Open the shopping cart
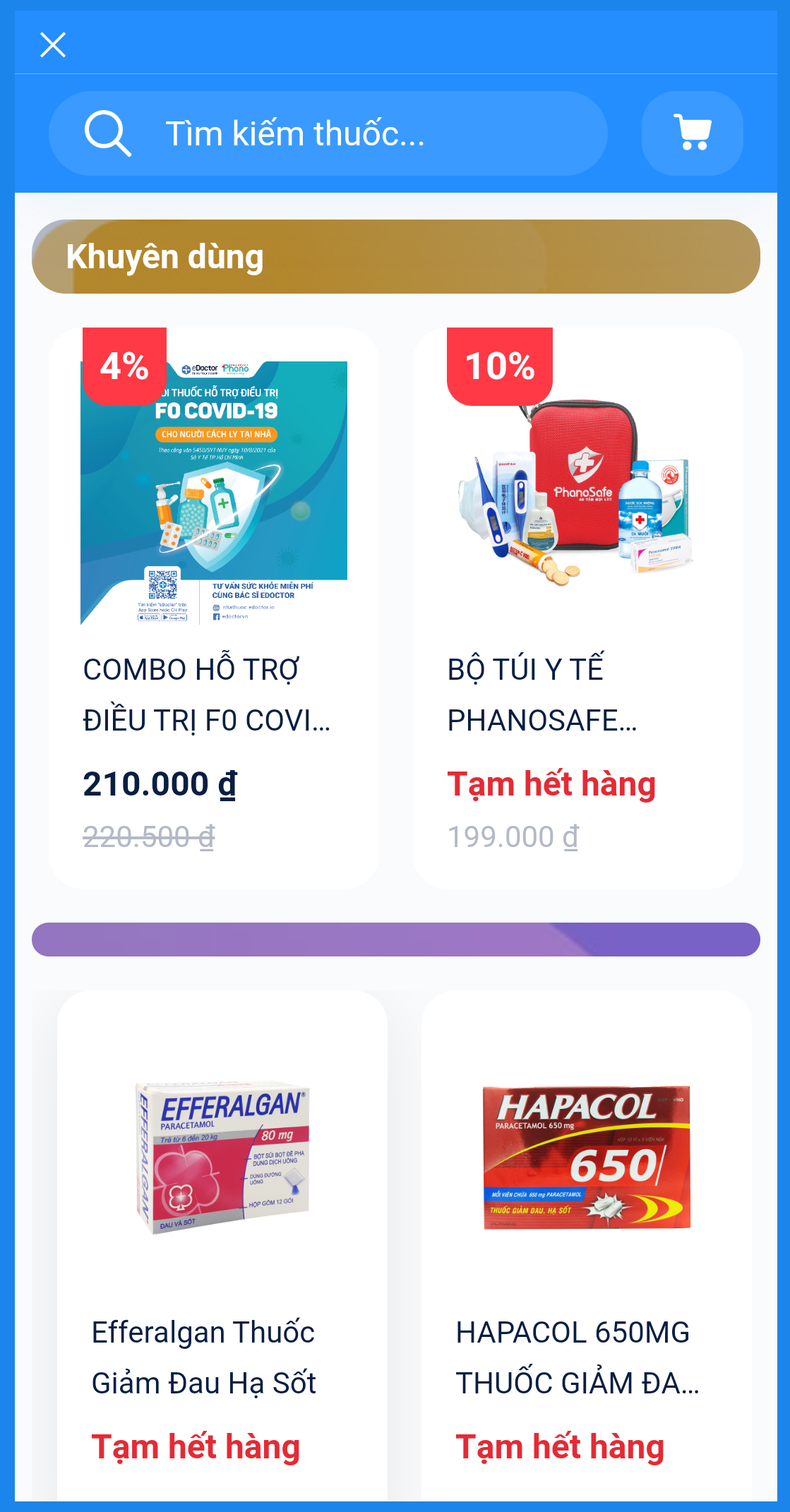The width and height of the screenshot is (790, 1512). pyautogui.click(x=692, y=133)
